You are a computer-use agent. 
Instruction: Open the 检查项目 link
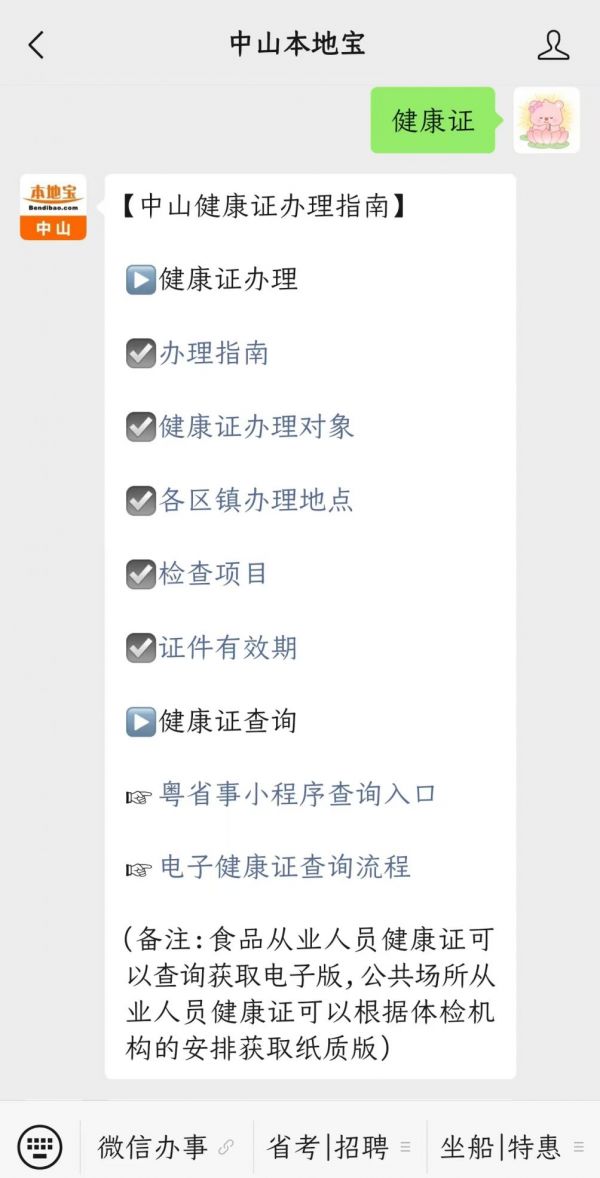pyautogui.click(x=213, y=574)
